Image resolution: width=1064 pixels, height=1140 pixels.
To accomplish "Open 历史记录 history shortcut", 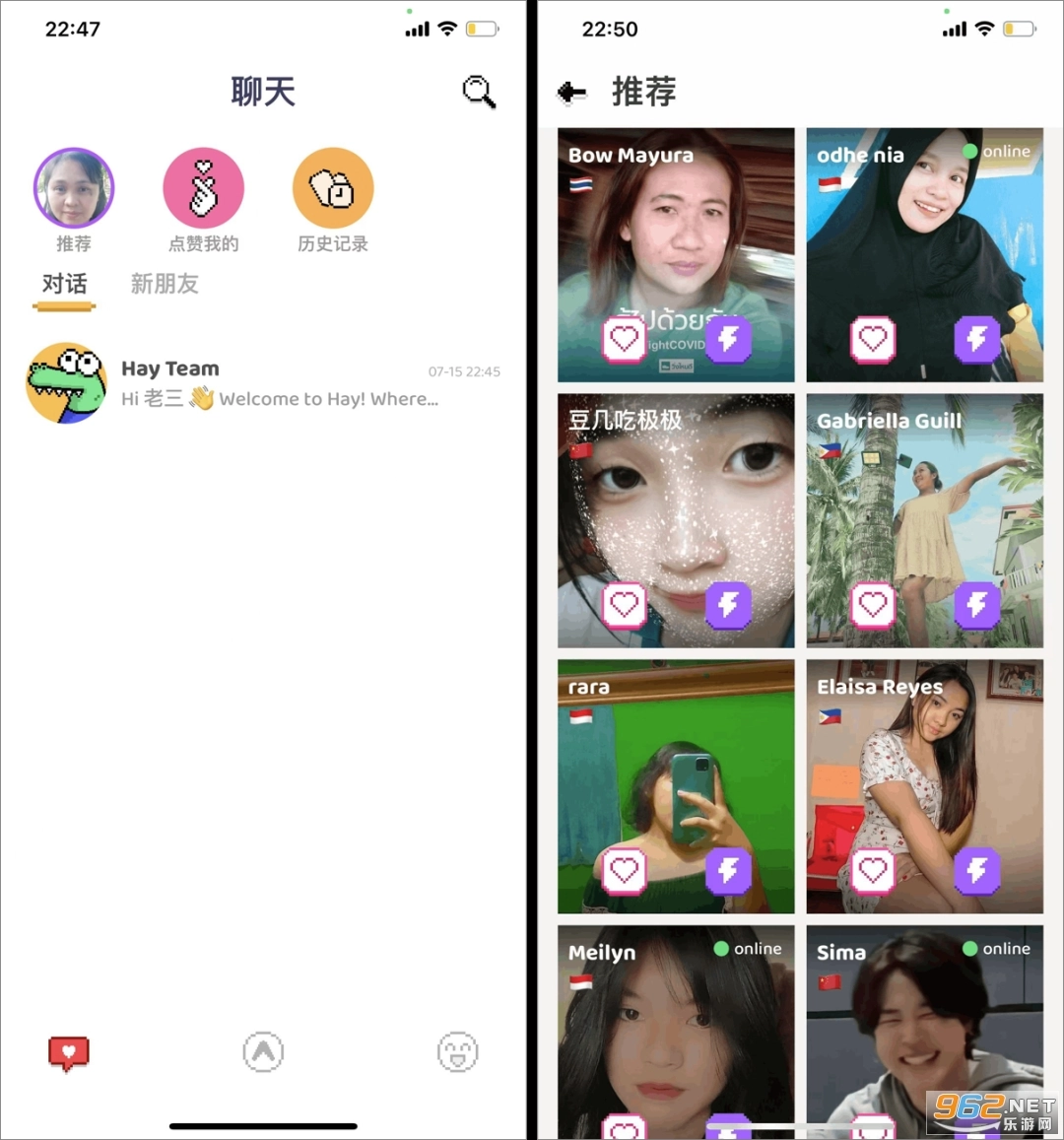I will coord(333,188).
